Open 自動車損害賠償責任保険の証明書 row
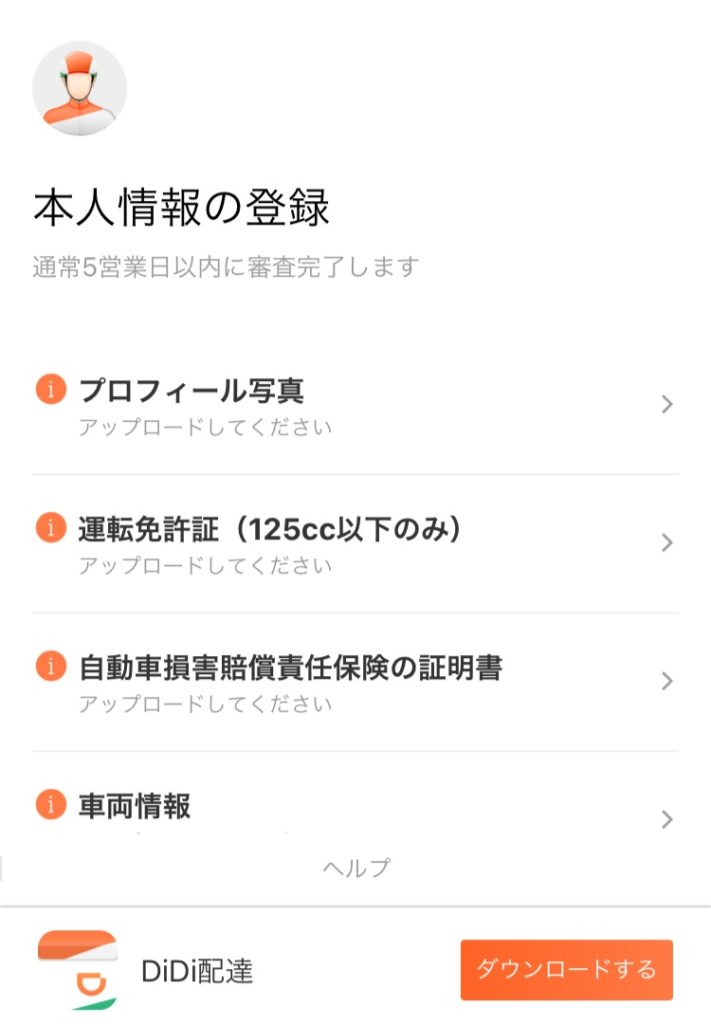Screen dimensions: 711x1024 355,681
